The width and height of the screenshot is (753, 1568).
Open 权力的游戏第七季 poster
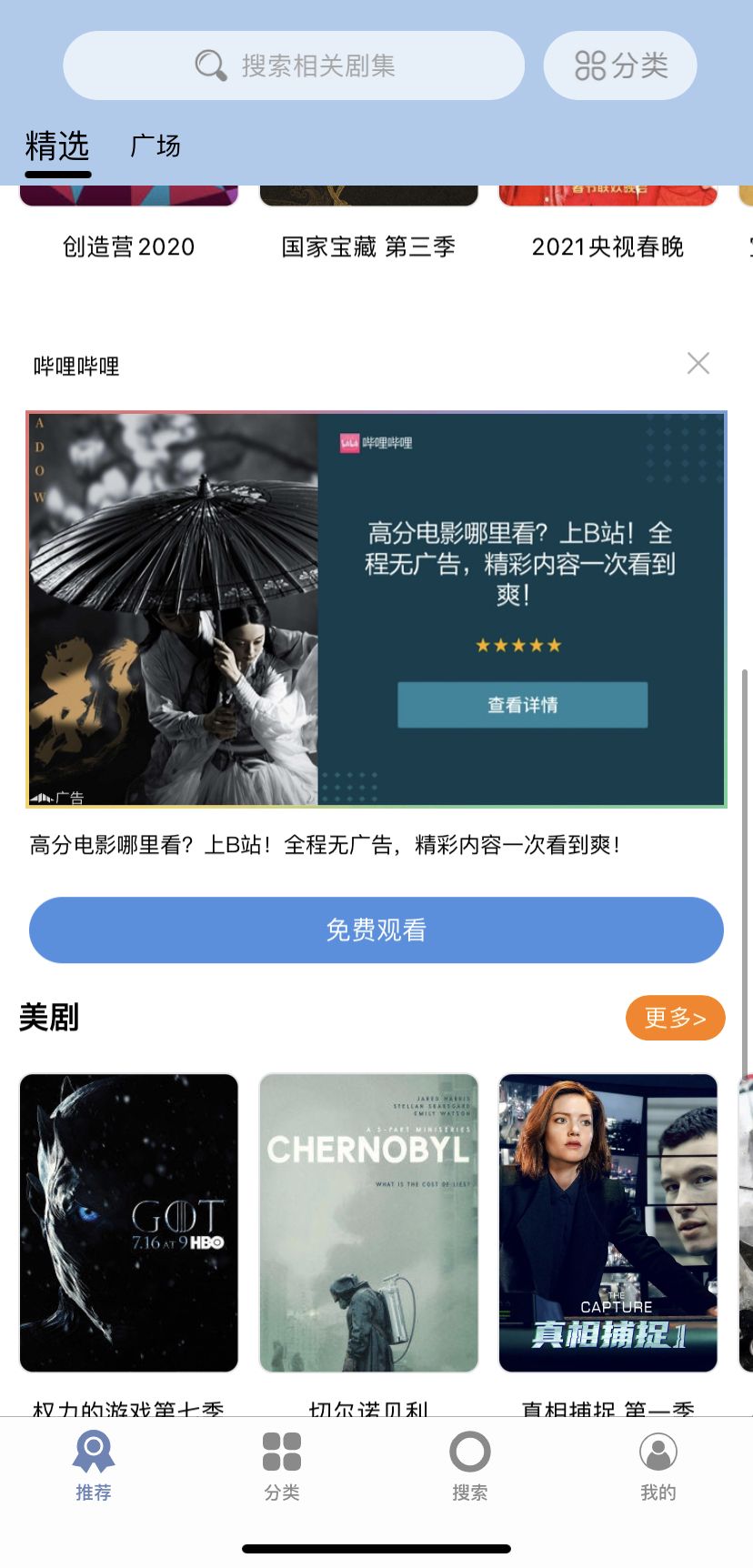coord(128,1222)
